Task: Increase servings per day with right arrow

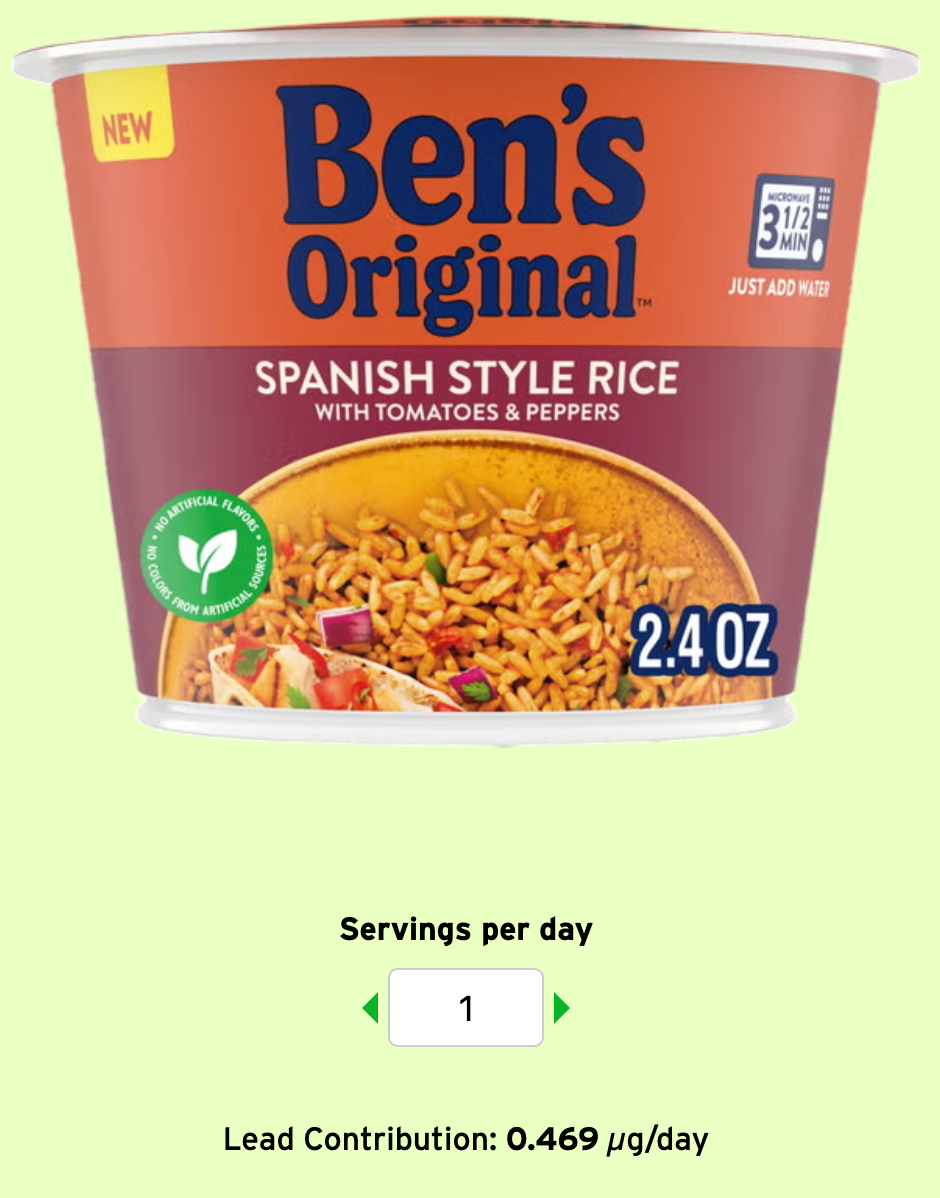Action: (561, 1008)
